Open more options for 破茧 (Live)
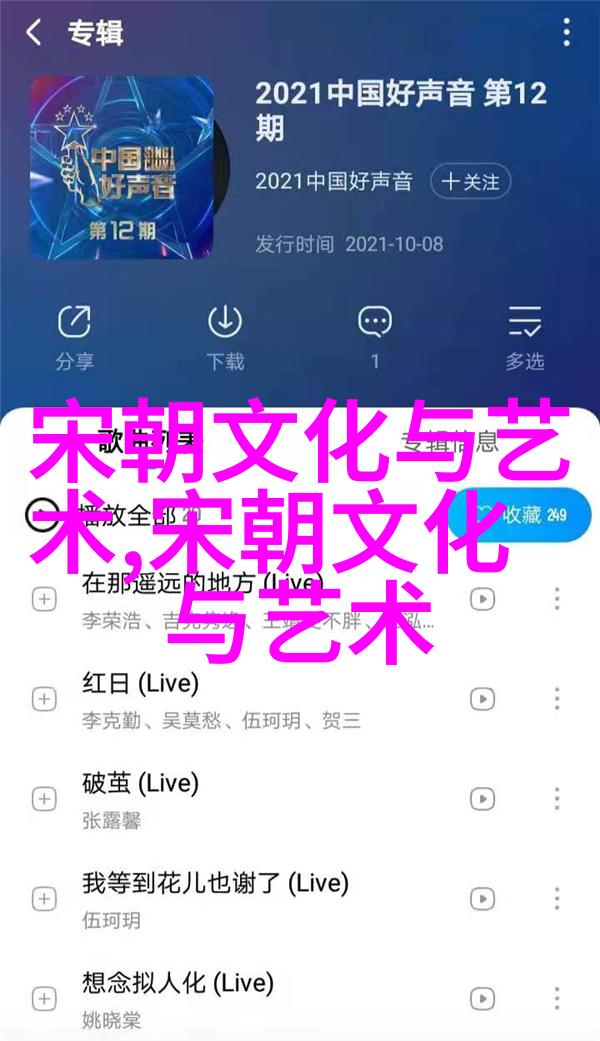 click(x=556, y=799)
